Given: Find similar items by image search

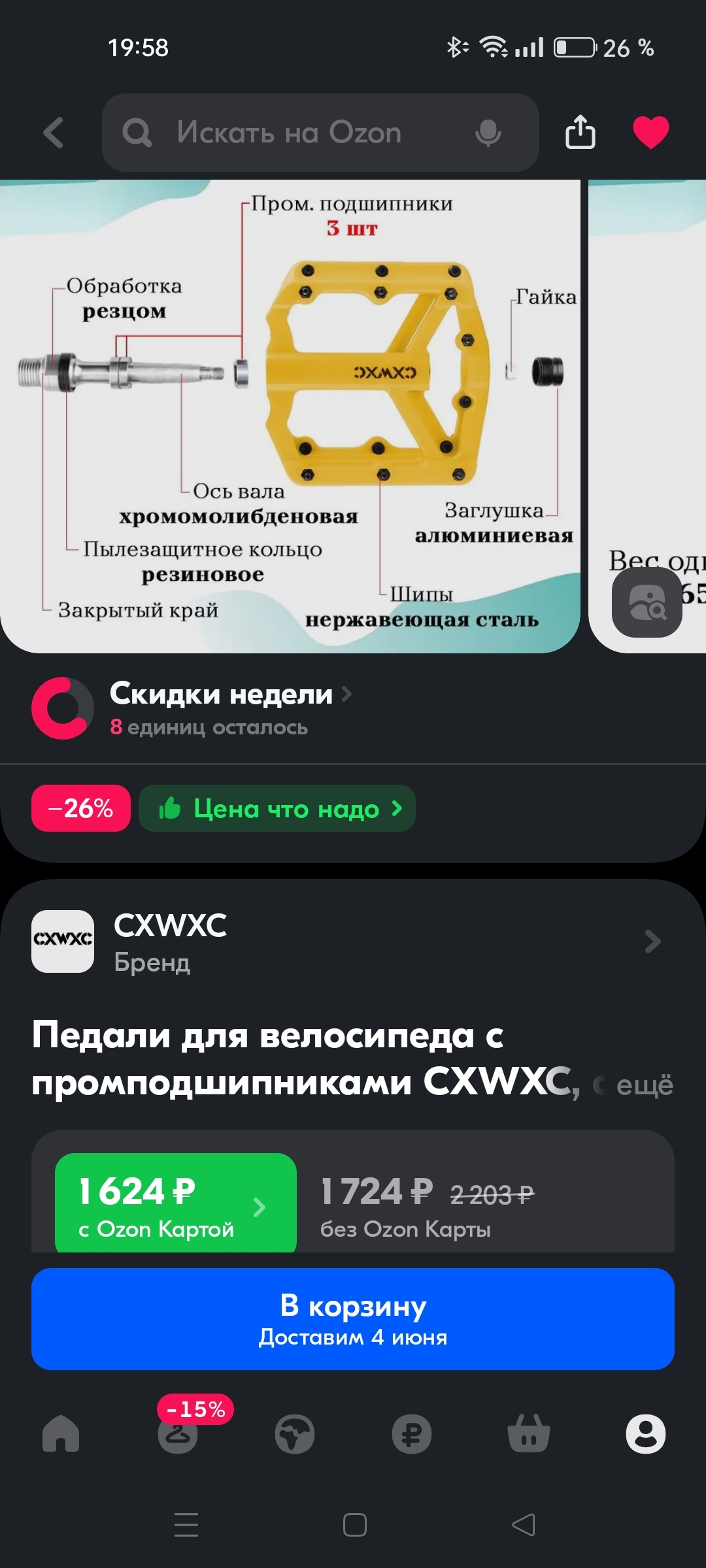Looking at the screenshot, I should pos(647,602).
